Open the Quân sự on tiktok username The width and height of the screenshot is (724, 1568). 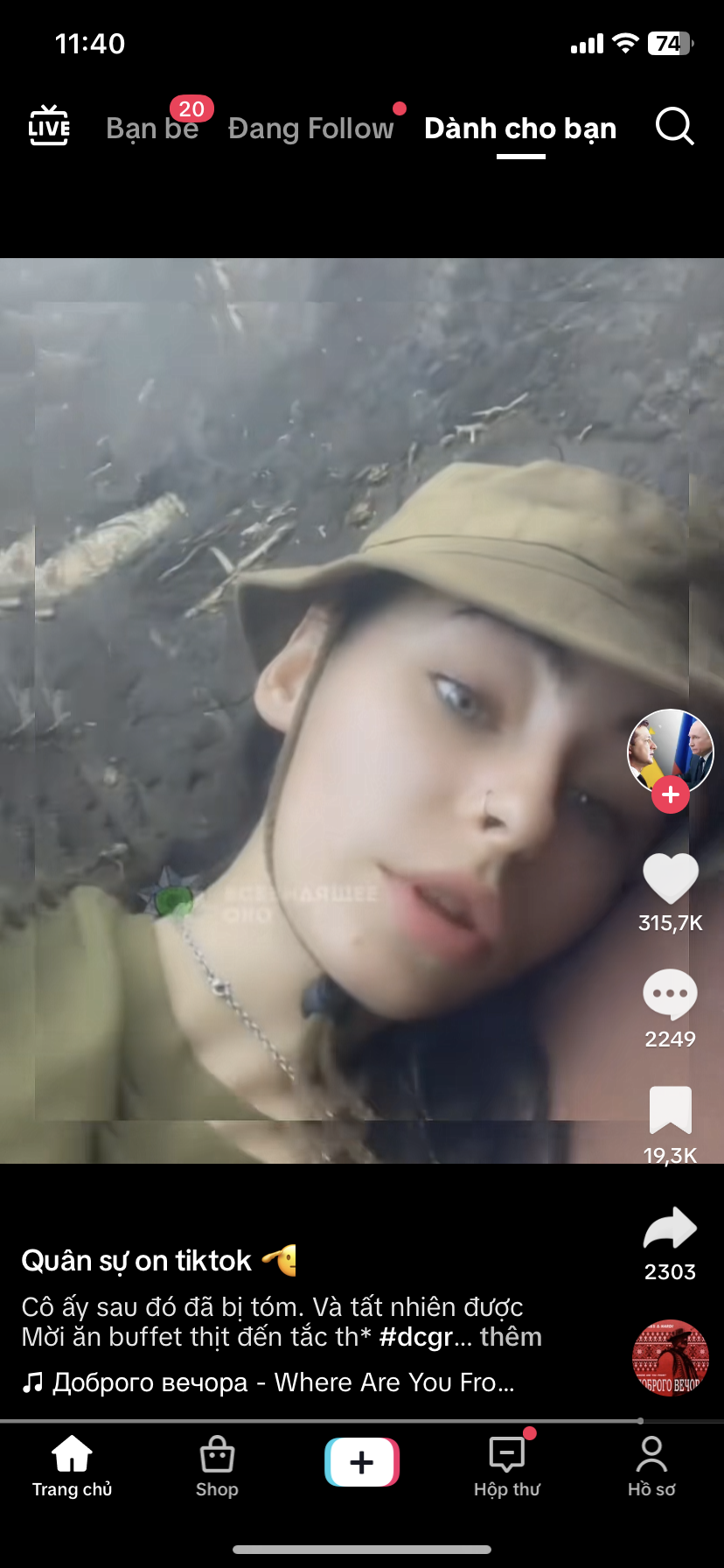pyautogui.click(x=136, y=1261)
